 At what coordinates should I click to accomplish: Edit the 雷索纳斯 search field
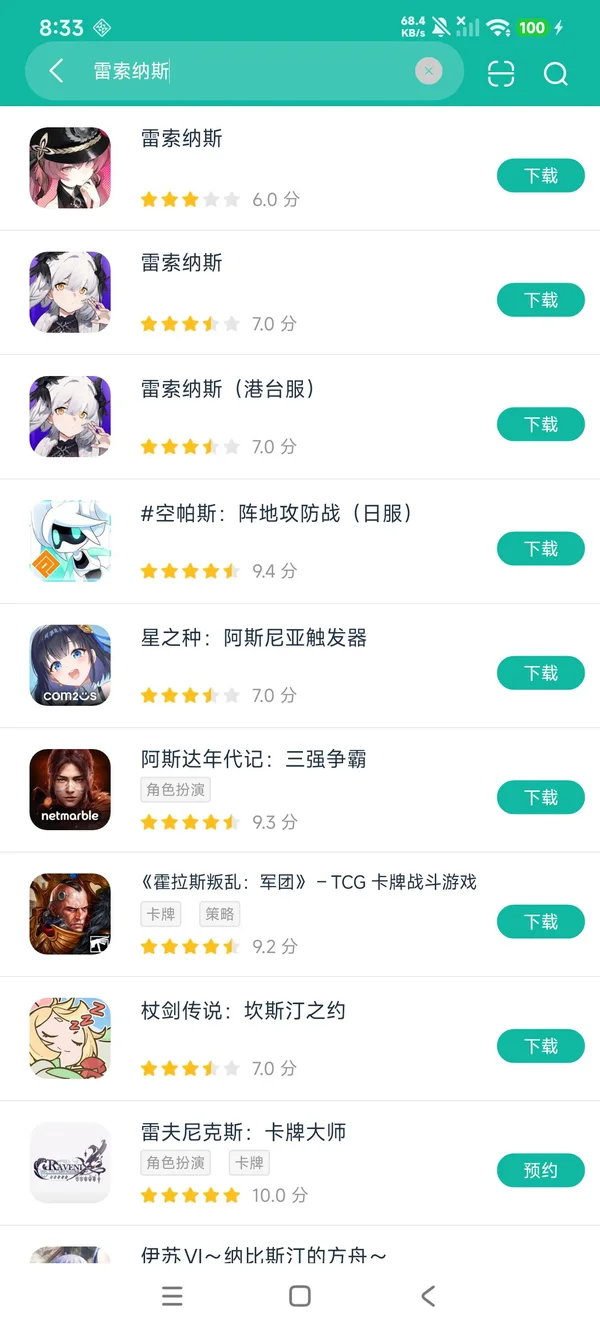[x=250, y=71]
